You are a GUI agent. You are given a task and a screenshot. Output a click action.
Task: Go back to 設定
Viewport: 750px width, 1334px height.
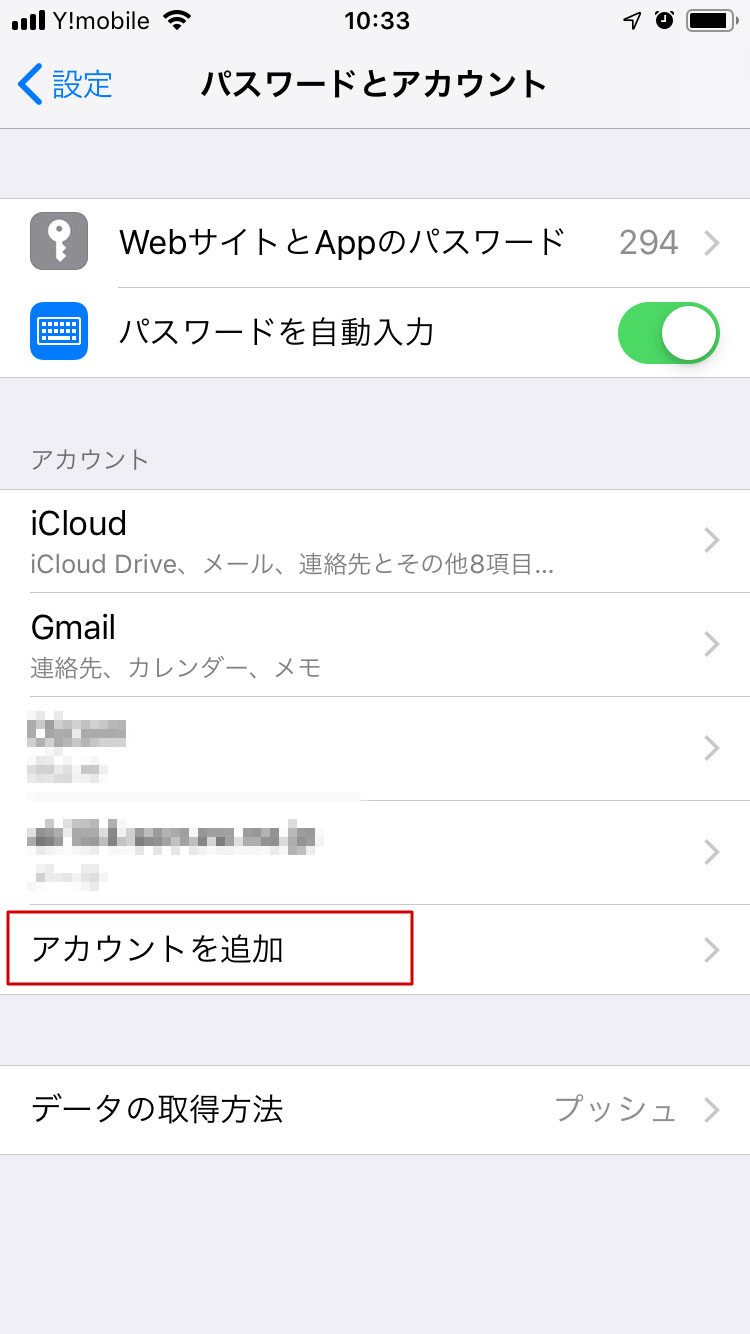66,84
